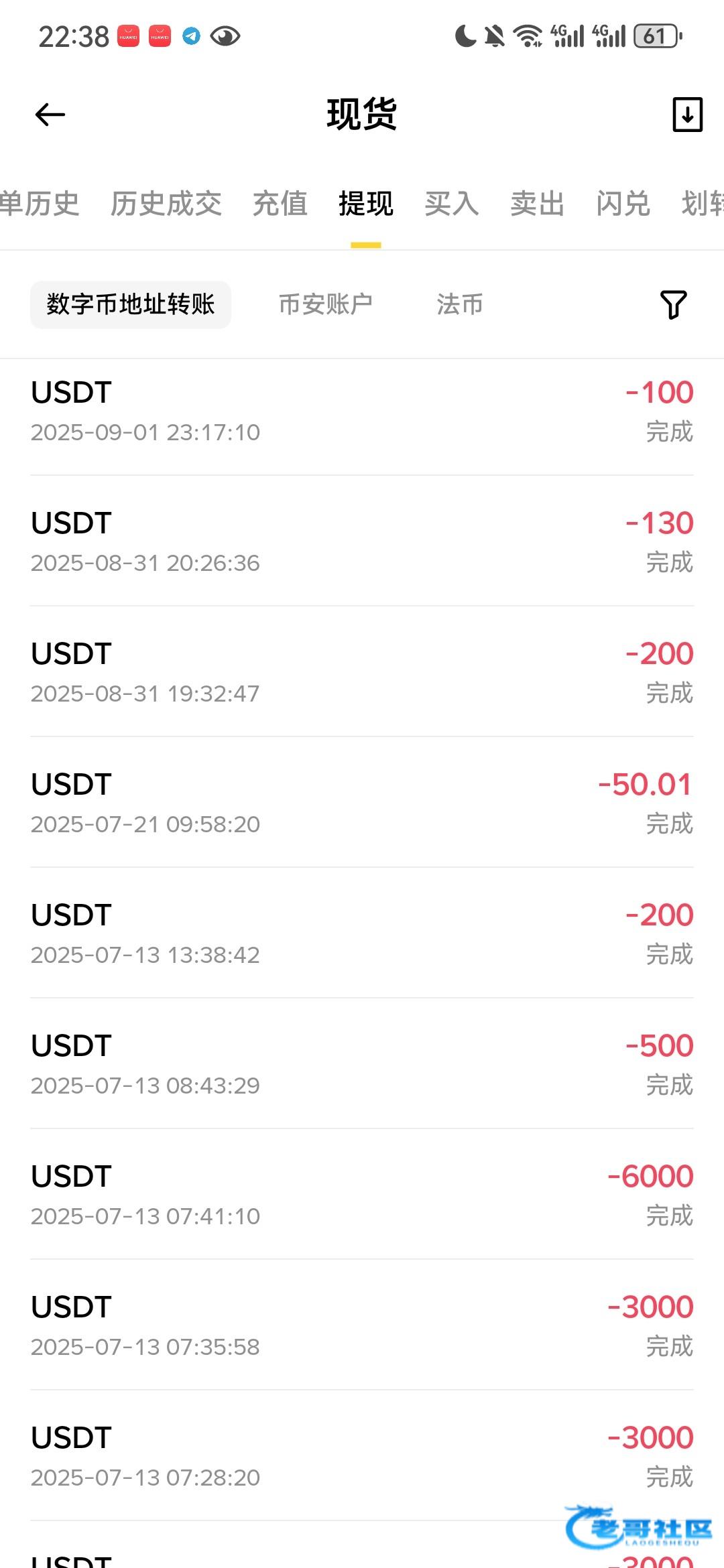
Task: View the withdrawal at 2025-07-13 07:35:58
Action: pyautogui.click(x=362, y=1326)
